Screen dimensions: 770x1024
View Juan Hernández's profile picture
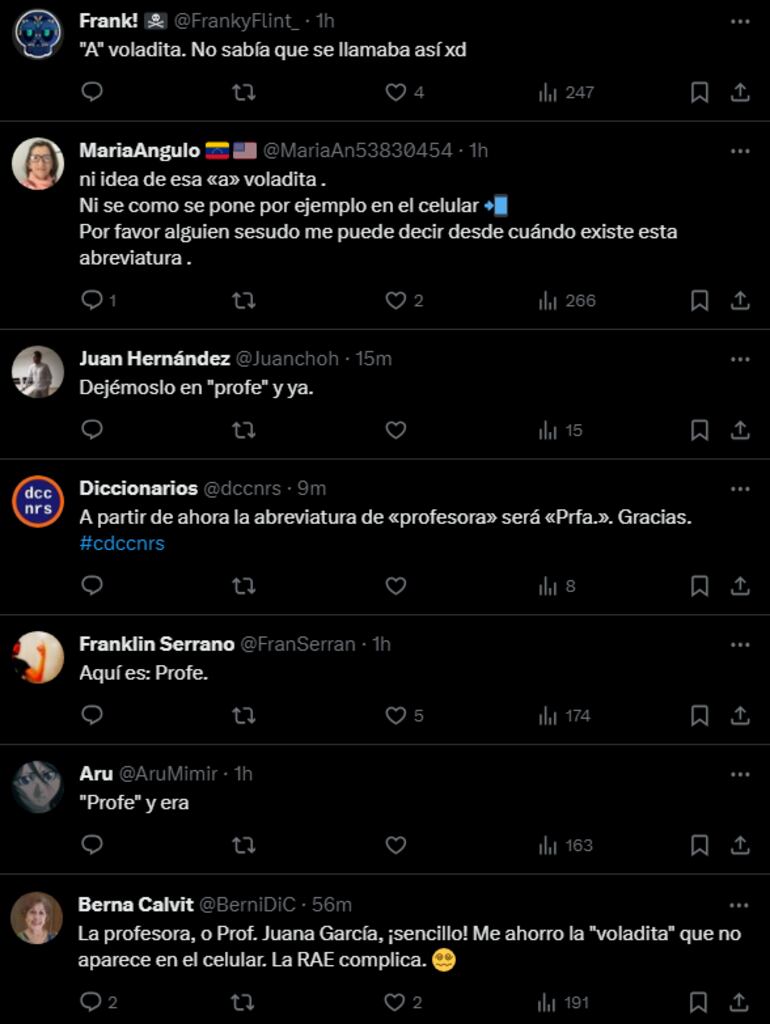(39, 372)
